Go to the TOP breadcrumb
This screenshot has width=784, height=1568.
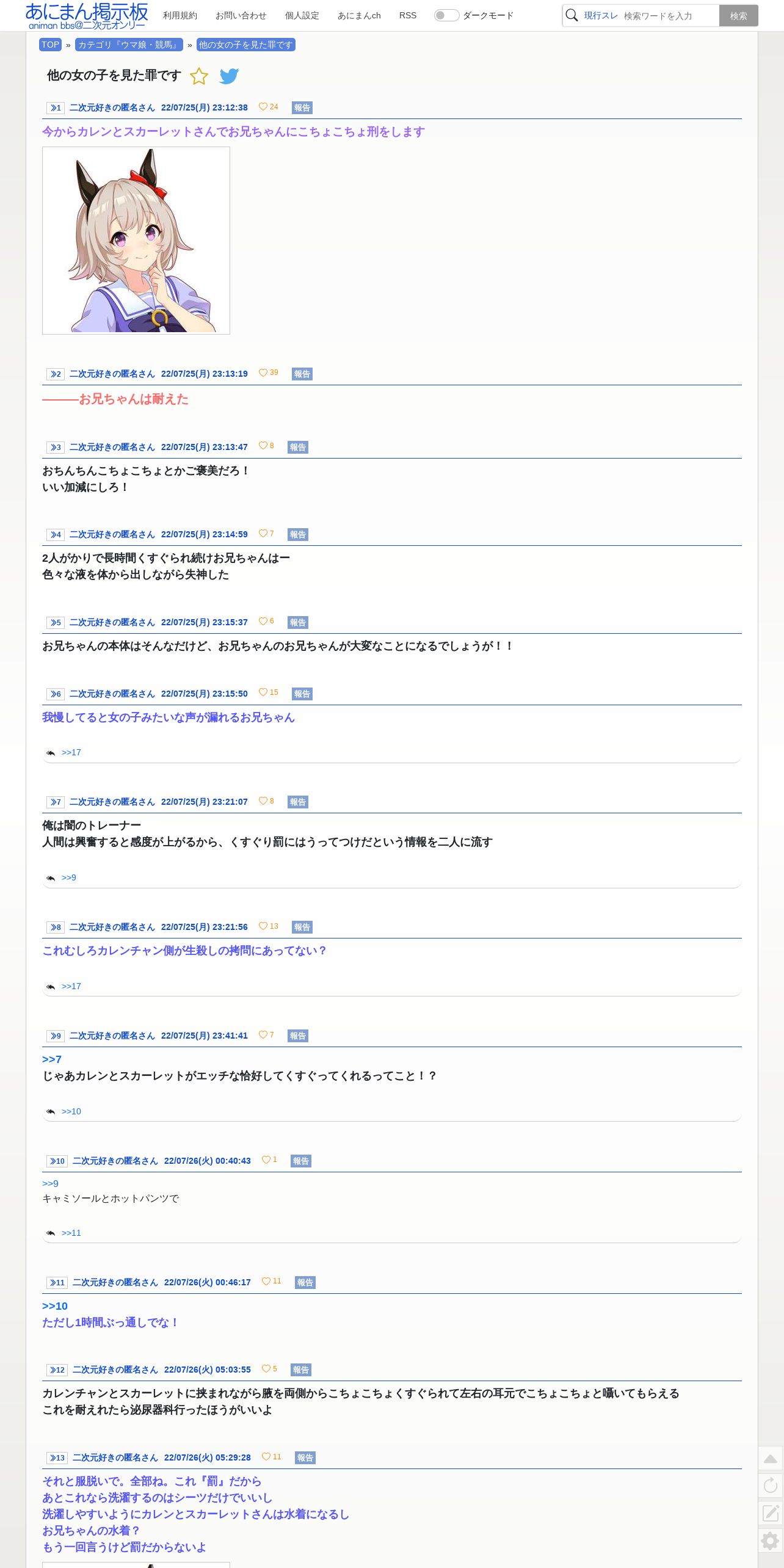tap(50, 45)
